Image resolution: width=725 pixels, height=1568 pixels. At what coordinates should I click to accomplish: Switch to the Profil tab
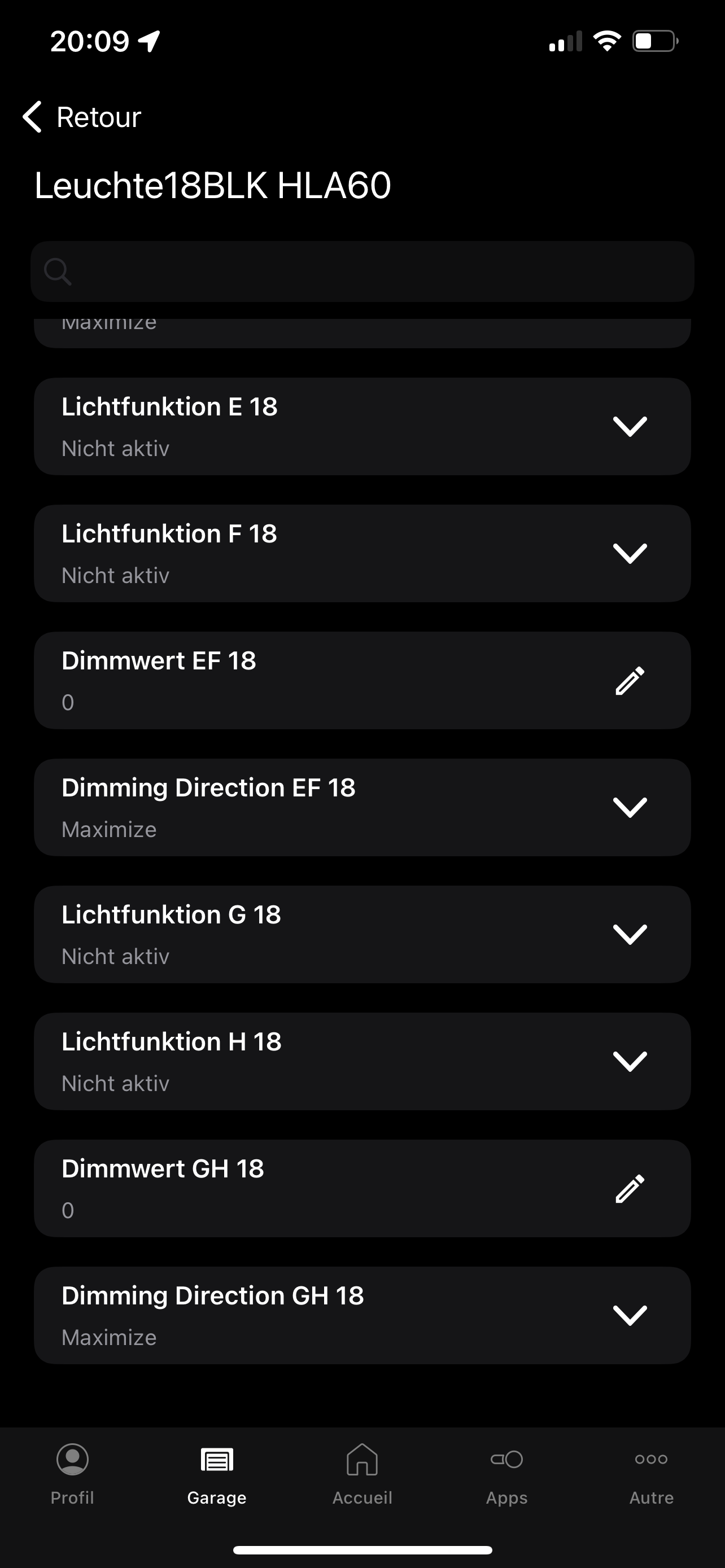click(x=72, y=1474)
